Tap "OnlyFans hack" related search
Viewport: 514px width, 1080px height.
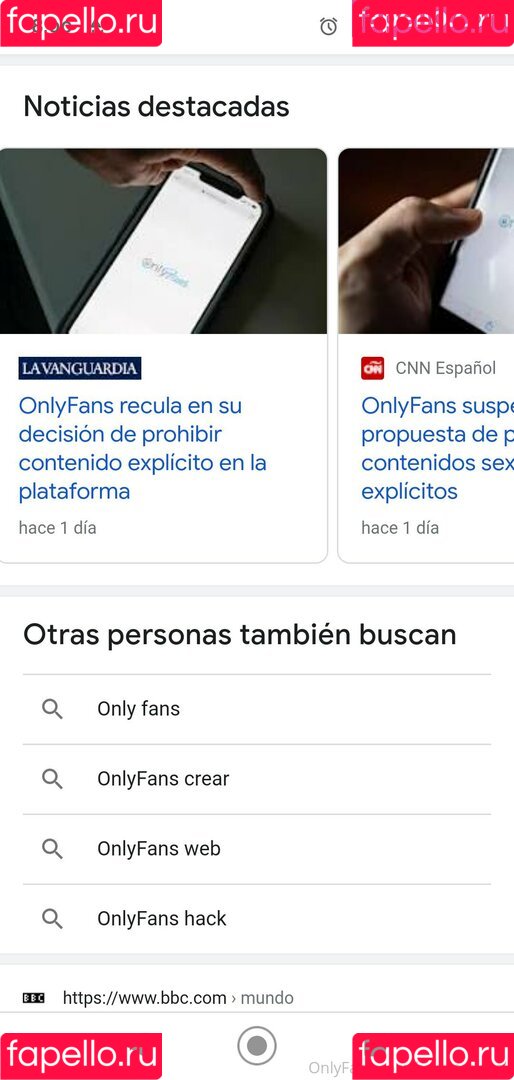[257, 919]
